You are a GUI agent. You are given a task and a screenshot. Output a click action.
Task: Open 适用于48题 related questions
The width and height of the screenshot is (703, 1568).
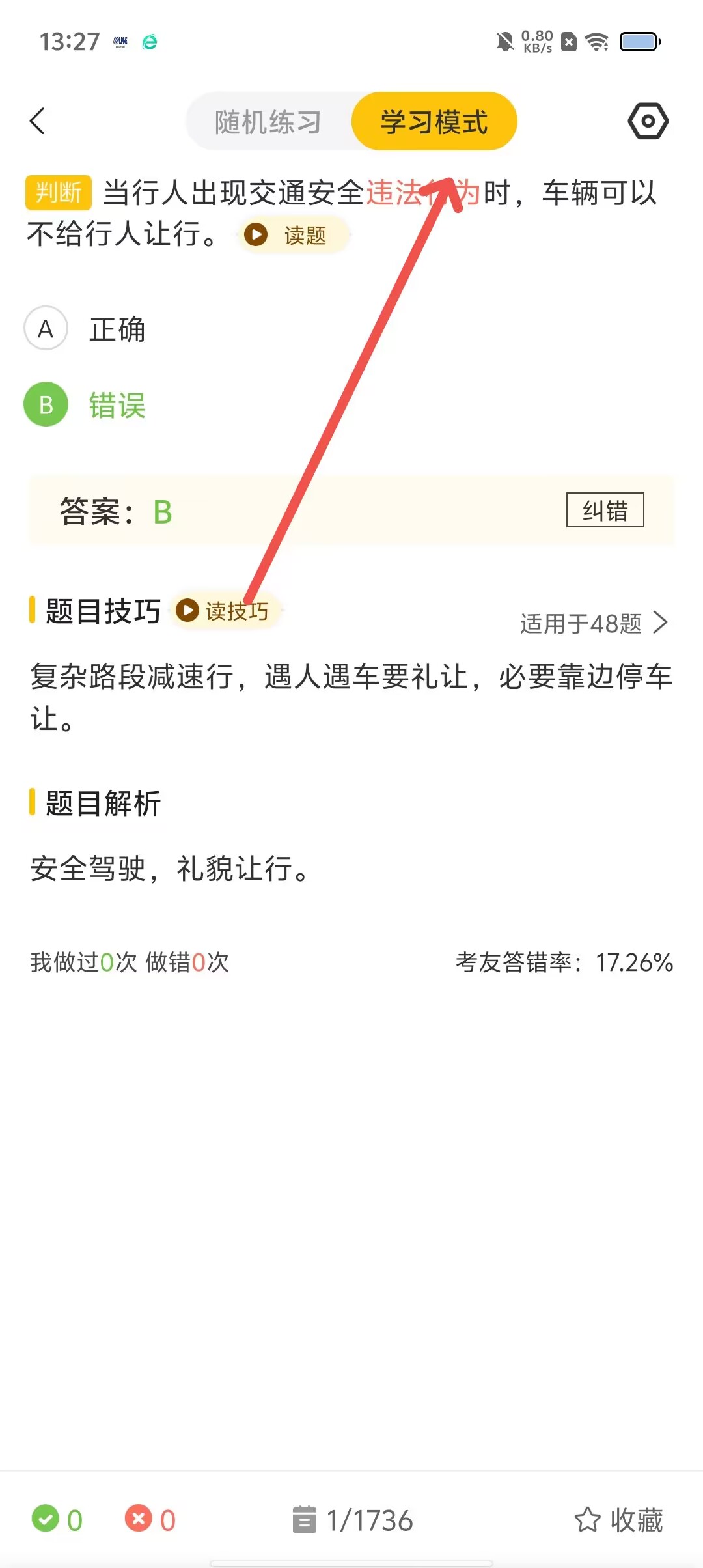click(593, 623)
